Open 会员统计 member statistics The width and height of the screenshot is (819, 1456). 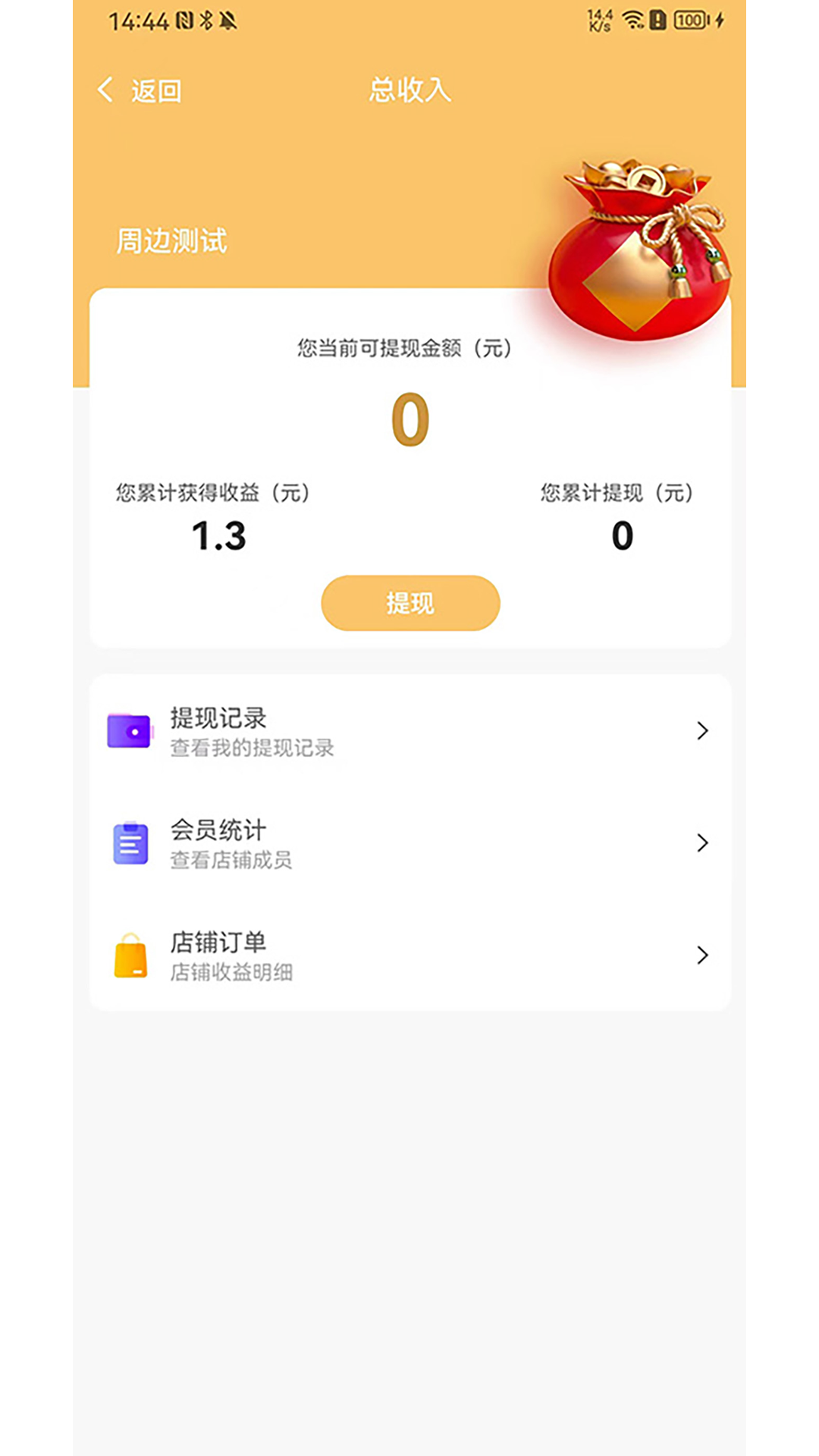[x=409, y=843]
